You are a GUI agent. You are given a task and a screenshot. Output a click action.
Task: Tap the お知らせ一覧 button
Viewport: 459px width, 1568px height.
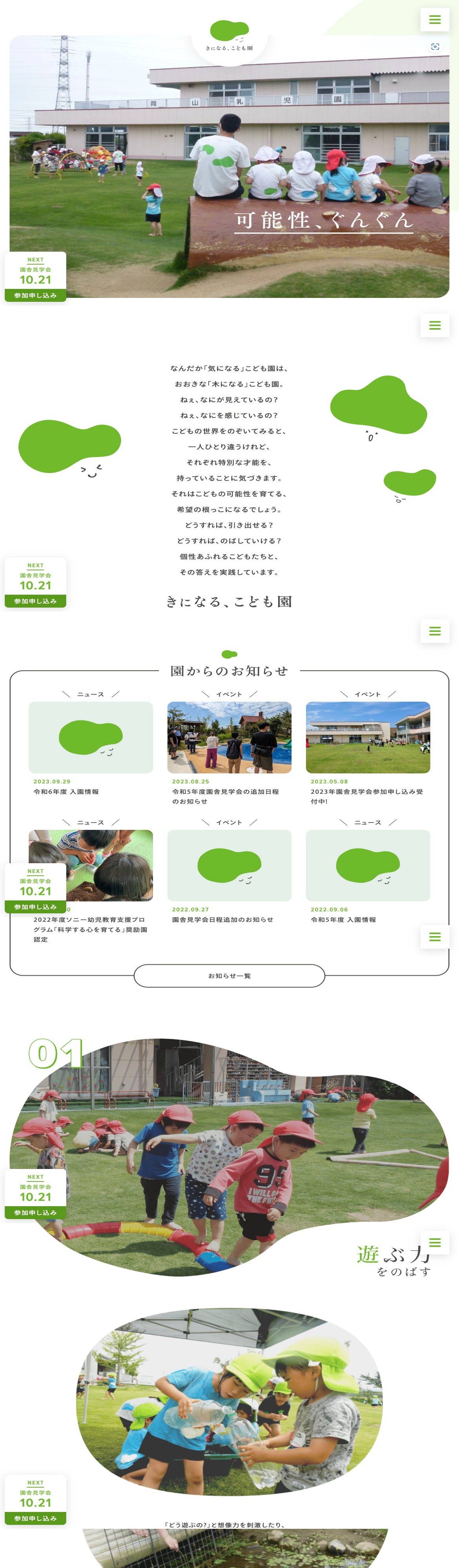229,976
